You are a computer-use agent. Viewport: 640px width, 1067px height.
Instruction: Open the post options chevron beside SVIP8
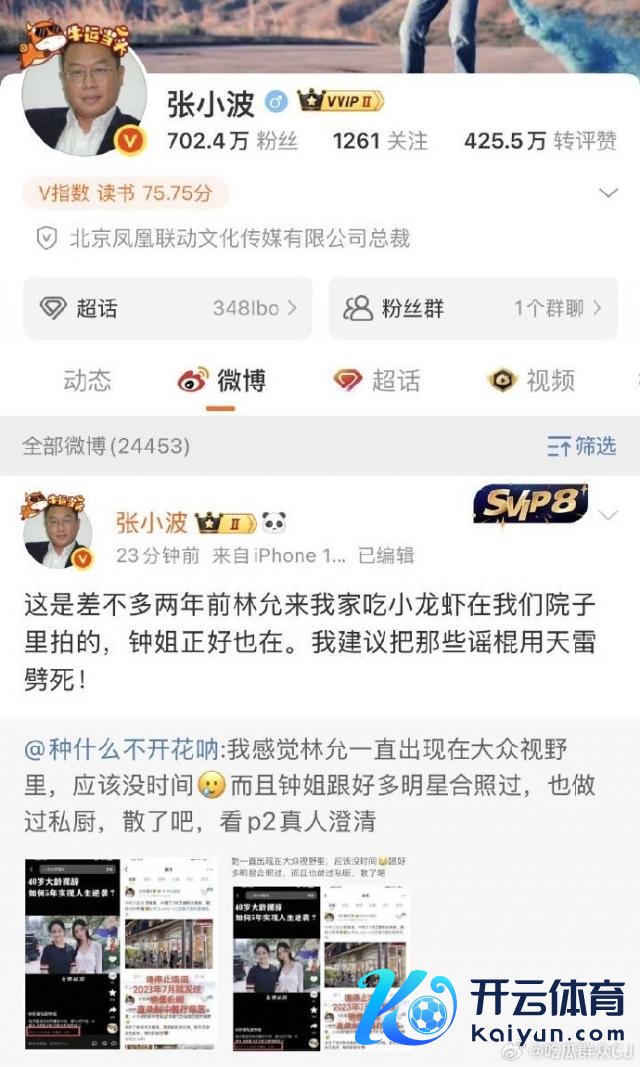pyautogui.click(x=609, y=517)
